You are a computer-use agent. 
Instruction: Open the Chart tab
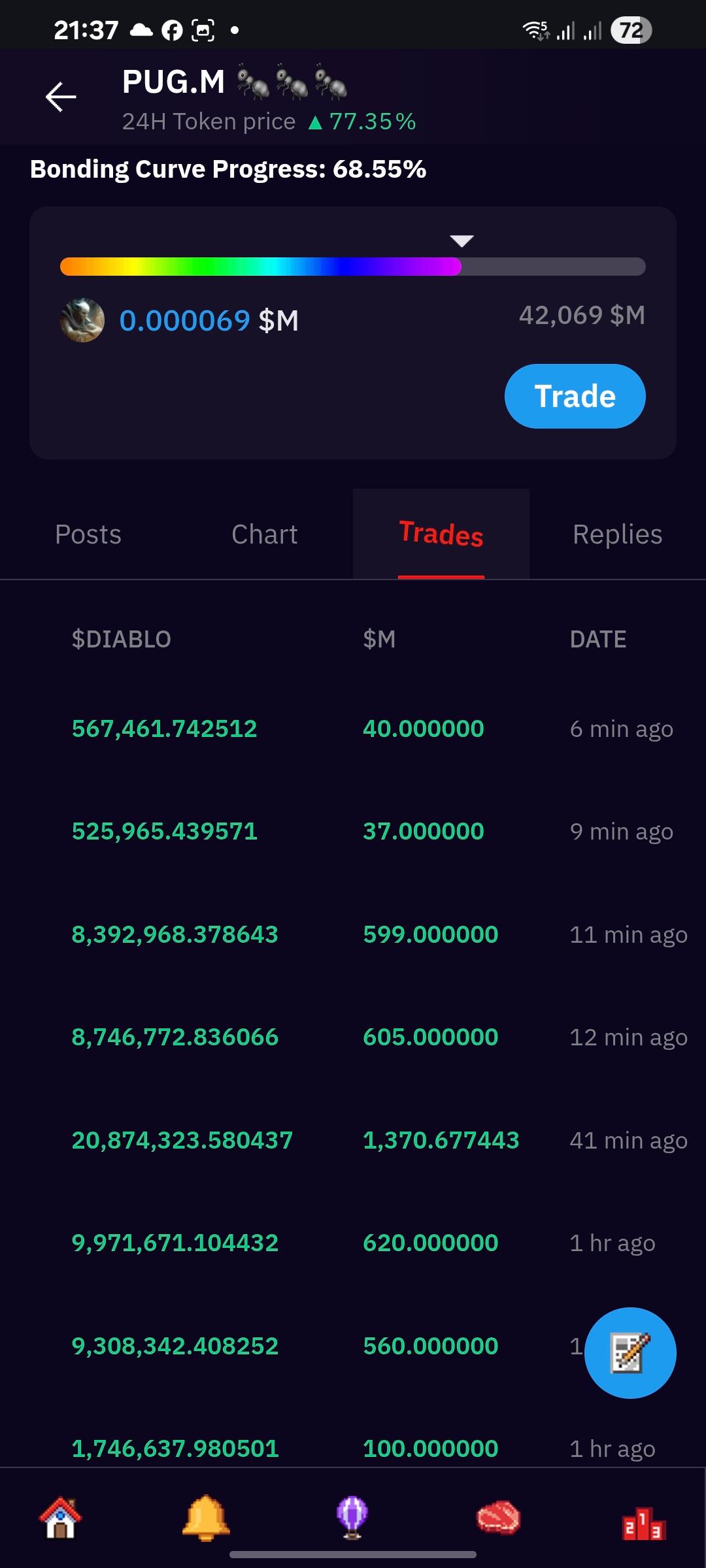click(x=265, y=534)
